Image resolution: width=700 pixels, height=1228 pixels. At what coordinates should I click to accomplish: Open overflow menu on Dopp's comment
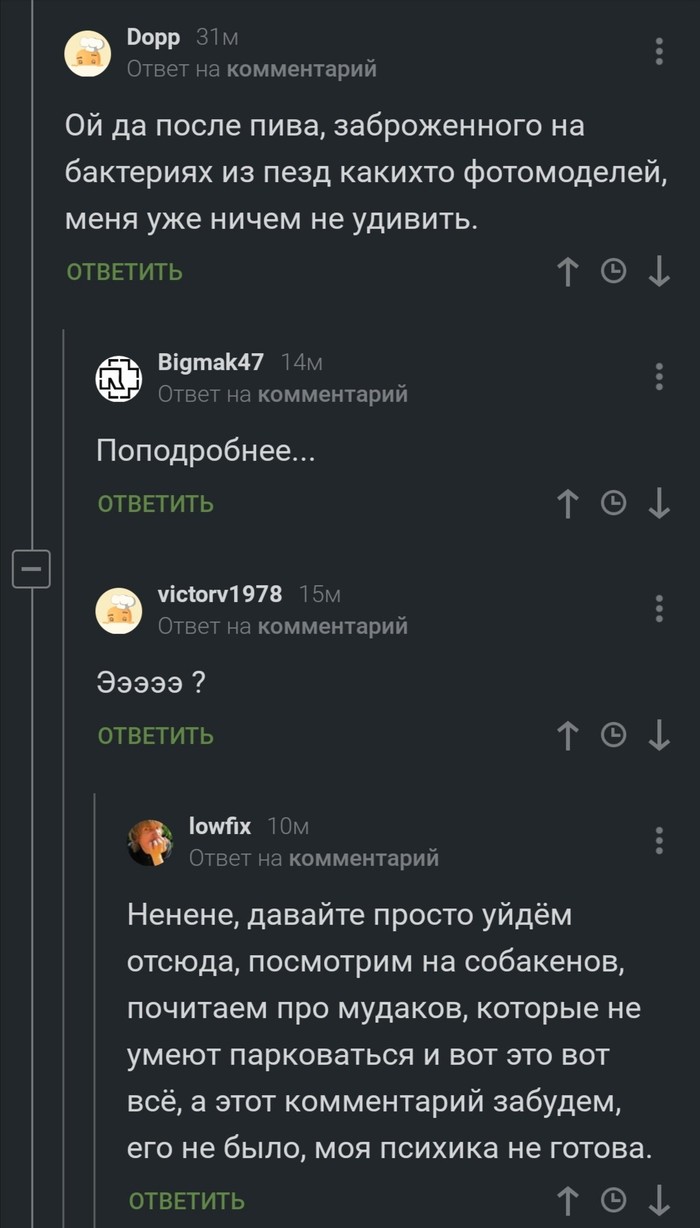(659, 52)
